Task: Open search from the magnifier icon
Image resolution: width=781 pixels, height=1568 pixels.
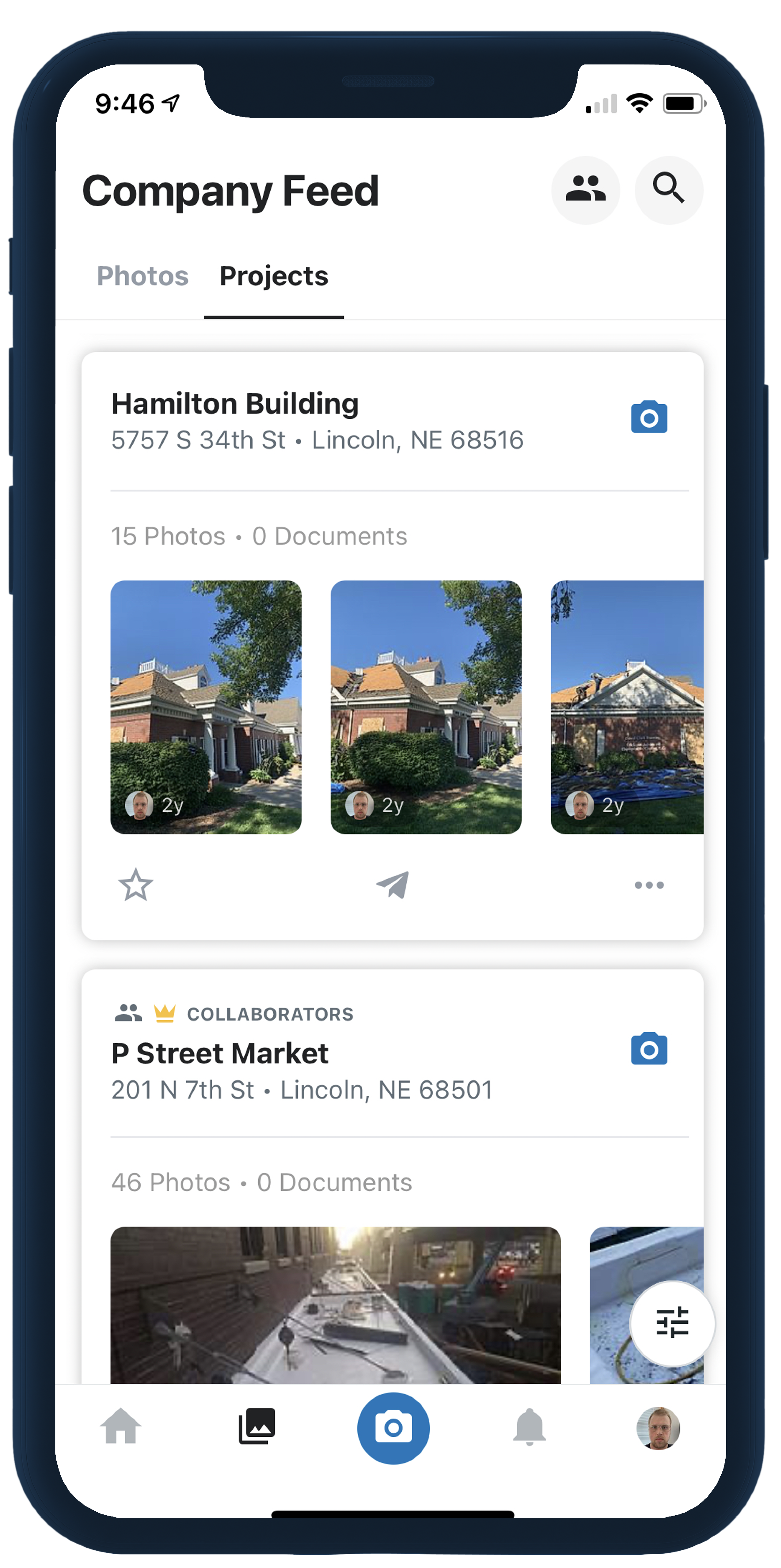Action: 668,190
